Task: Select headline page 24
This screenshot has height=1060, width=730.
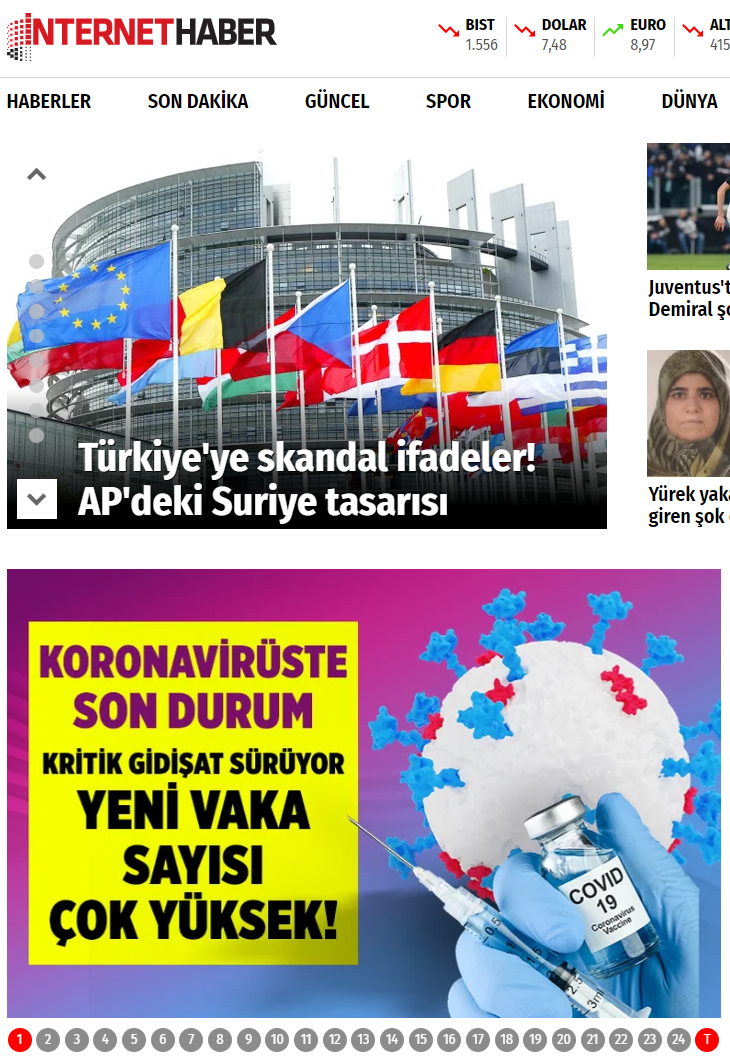Action: 678,1040
